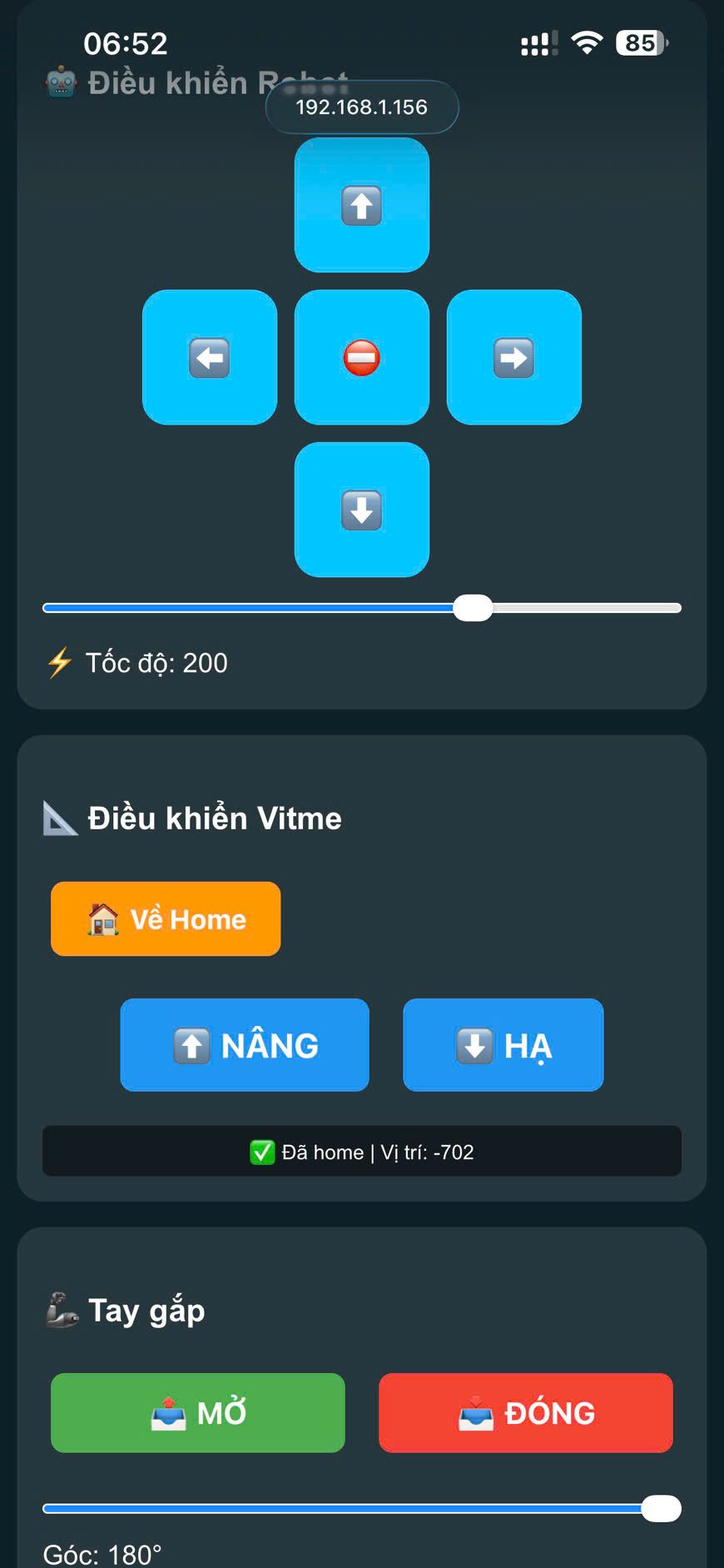Screen dimensions: 724x1568
Task: Raise the Vitme with NÂNG button
Action: [x=245, y=1045]
